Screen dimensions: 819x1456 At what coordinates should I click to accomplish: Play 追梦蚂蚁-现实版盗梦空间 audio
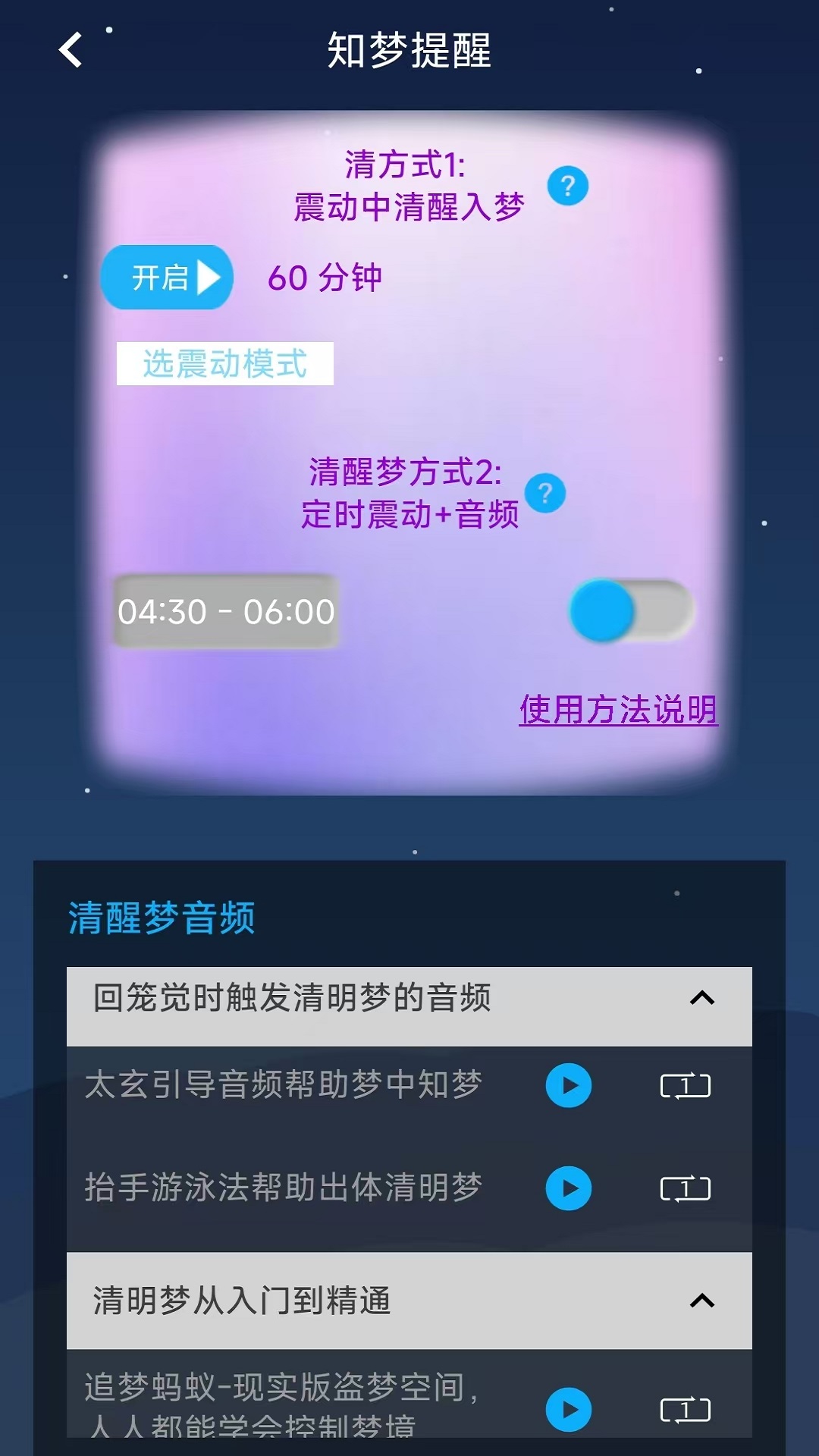click(569, 1410)
